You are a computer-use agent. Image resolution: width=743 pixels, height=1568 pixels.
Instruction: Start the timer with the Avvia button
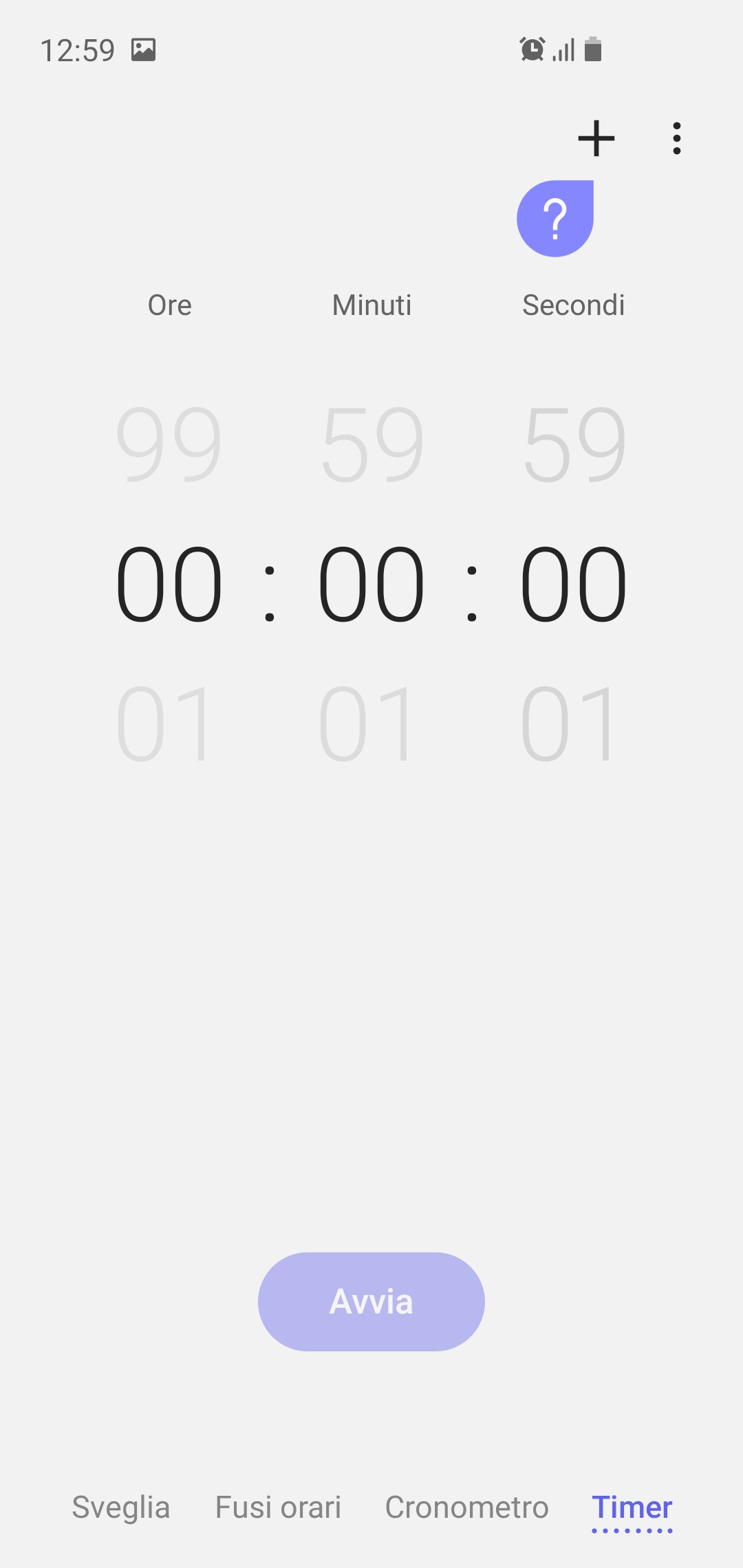coord(371,1301)
